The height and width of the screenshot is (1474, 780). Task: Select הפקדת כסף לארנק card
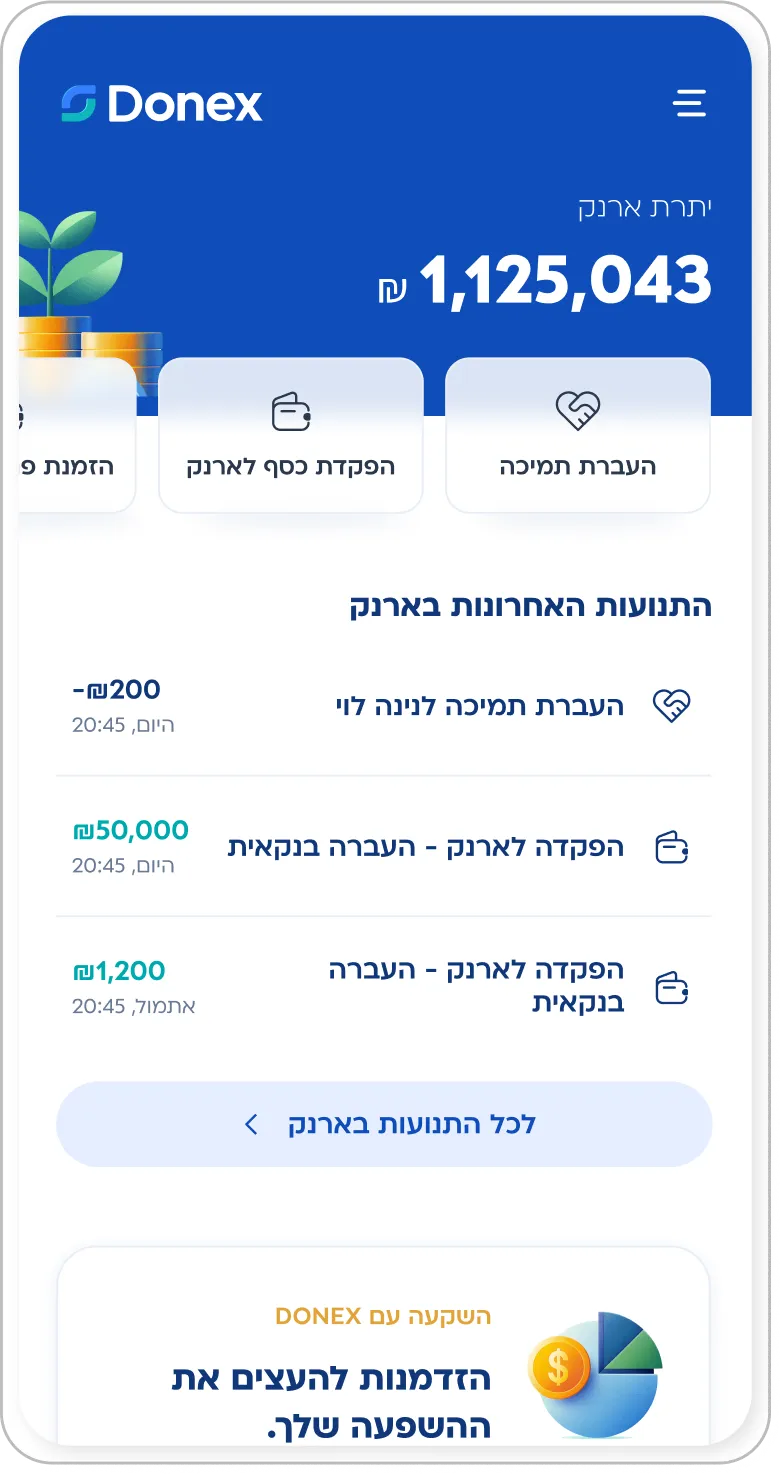[291, 435]
